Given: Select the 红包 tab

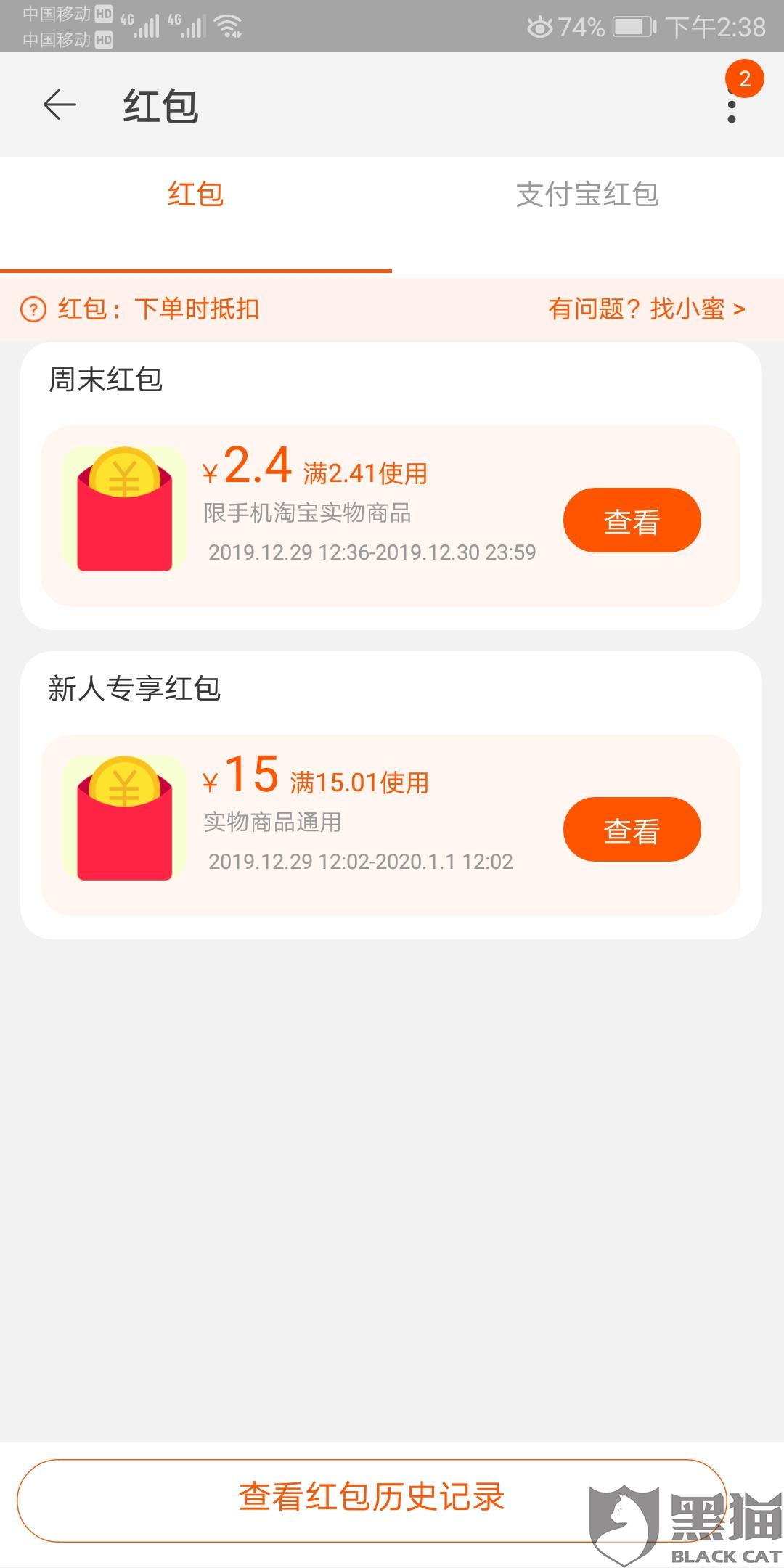Looking at the screenshot, I should (195, 195).
